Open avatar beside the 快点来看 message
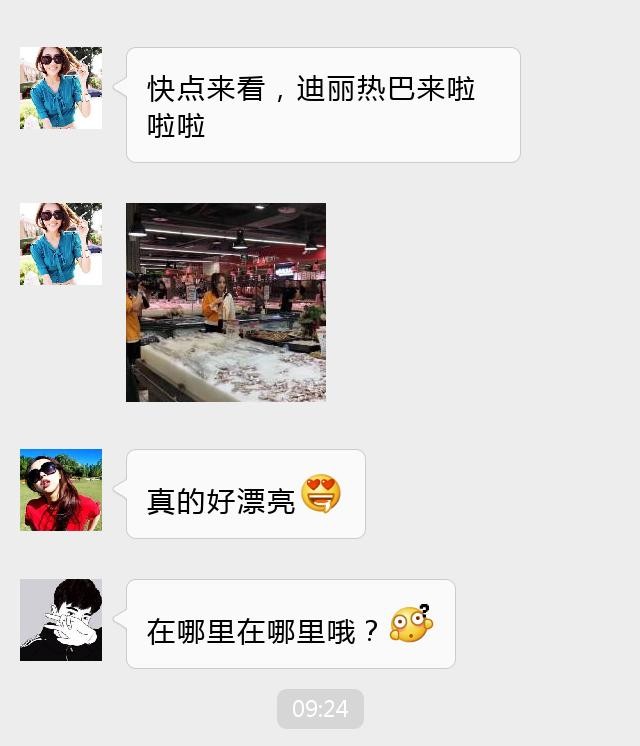 click(61, 88)
